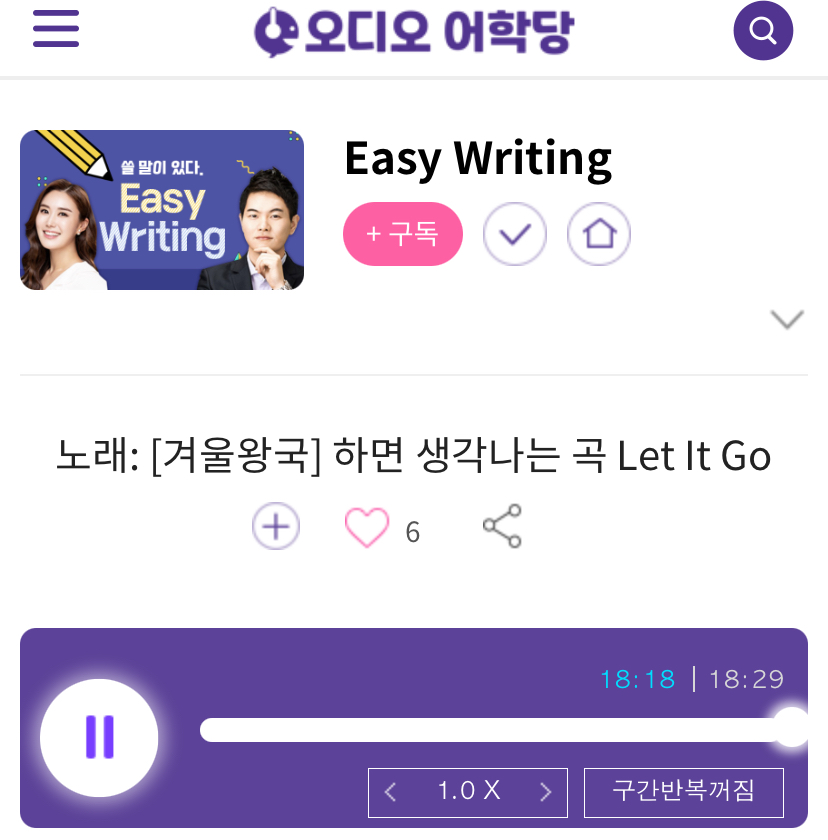828x840 pixels.
Task: Share the Let It Go episode
Action: (x=502, y=525)
